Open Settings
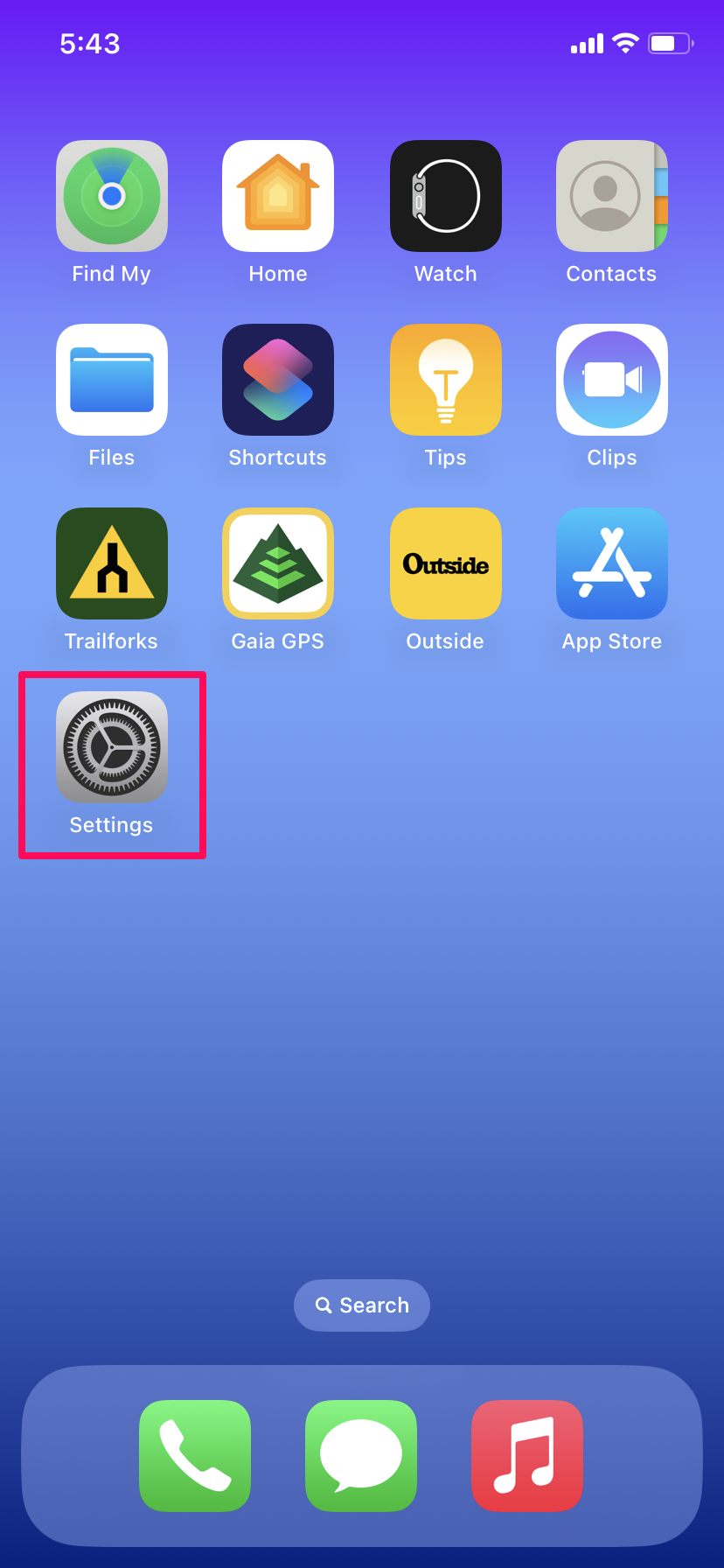 112,747
